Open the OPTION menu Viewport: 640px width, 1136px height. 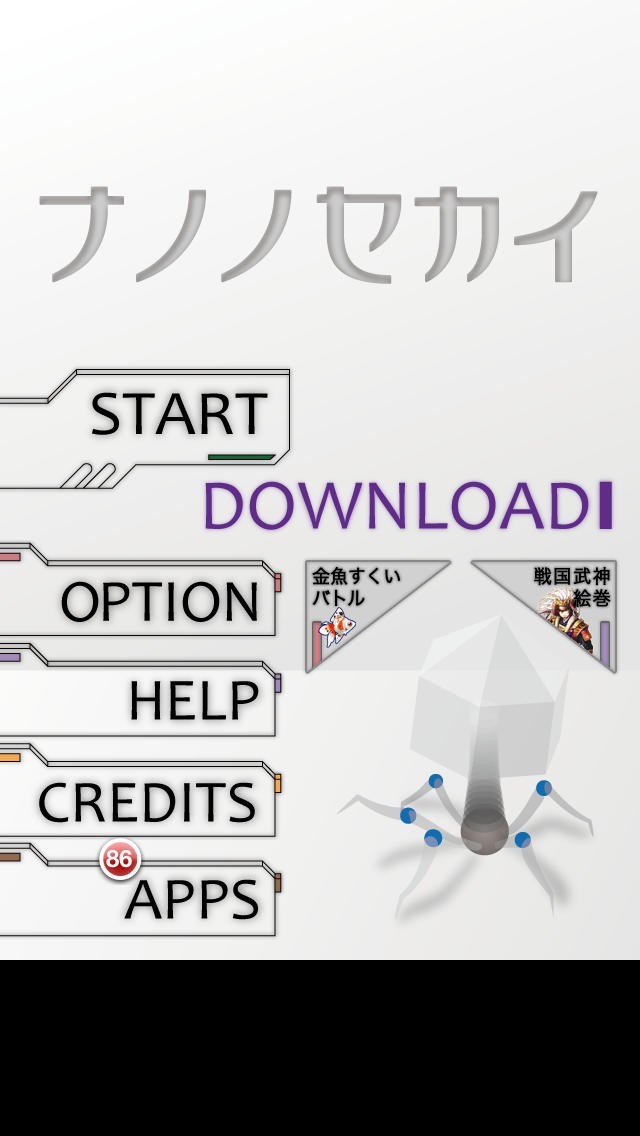(160, 601)
